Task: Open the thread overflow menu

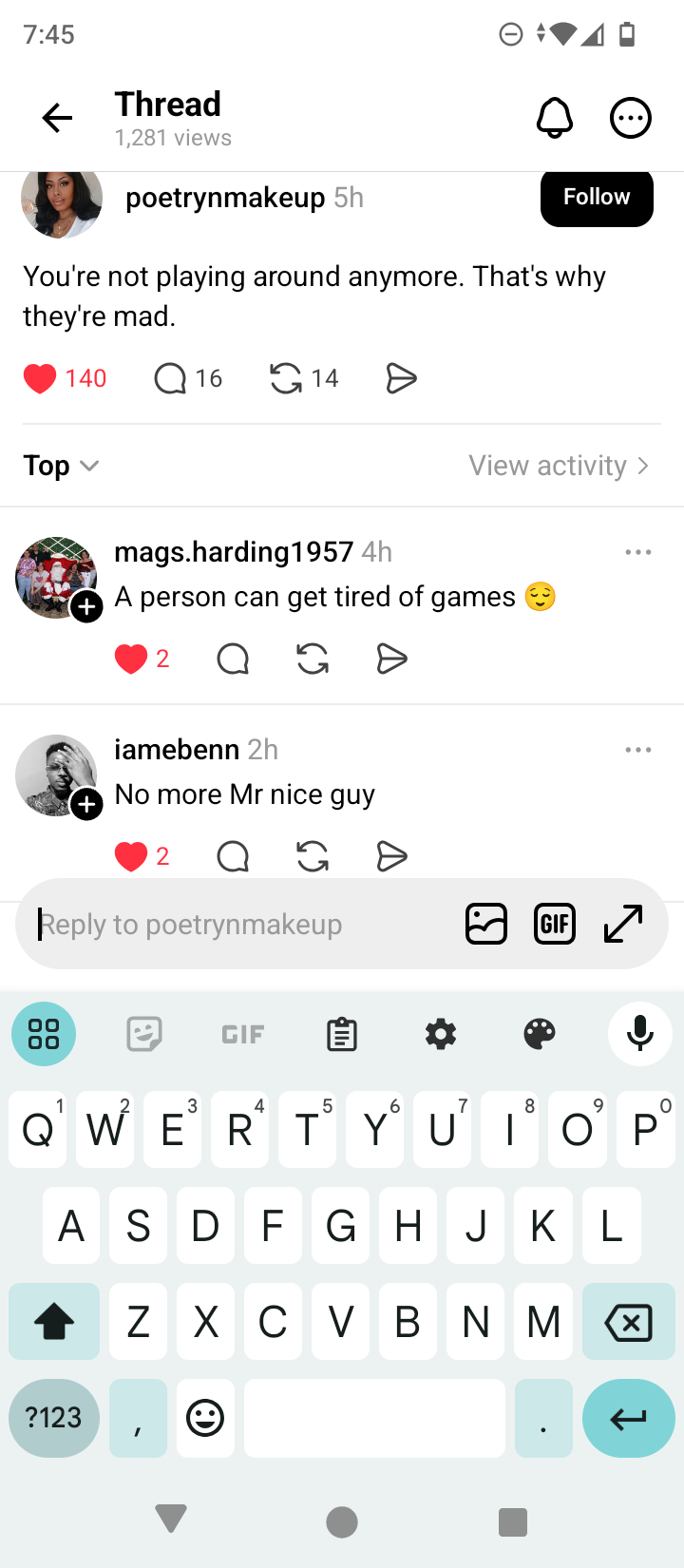Action: point(630,118)
